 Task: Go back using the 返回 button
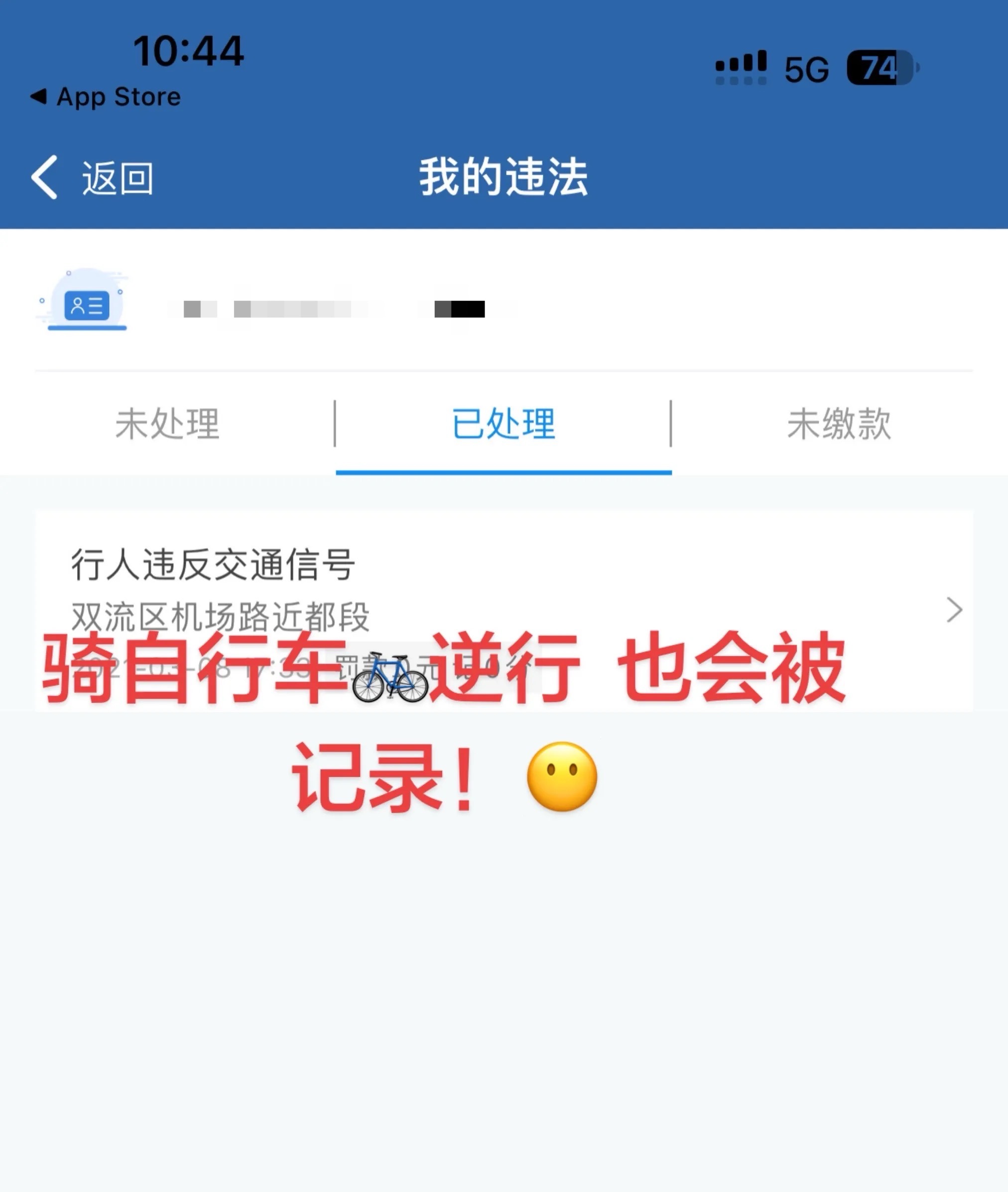(92, 178)
